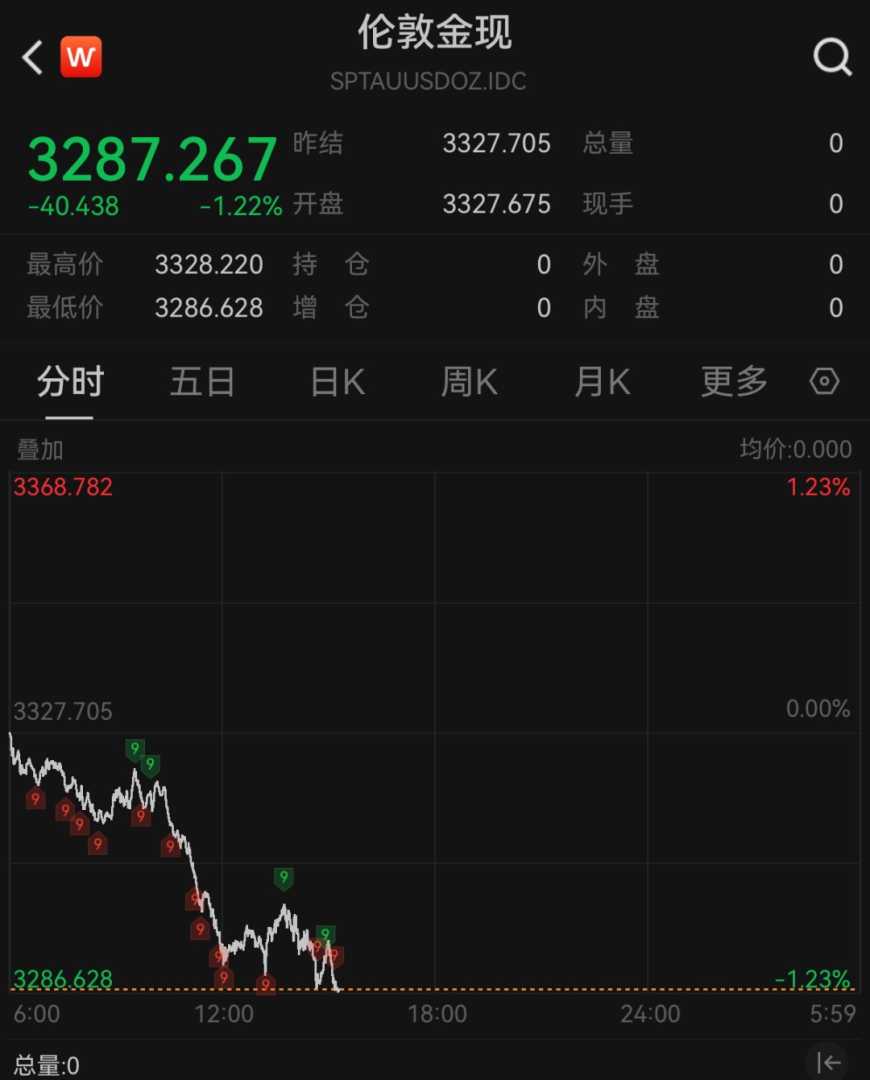This screenshot has width=870, height=1080.
Task: Select the 分时 intraday tab
Action: 70,382
